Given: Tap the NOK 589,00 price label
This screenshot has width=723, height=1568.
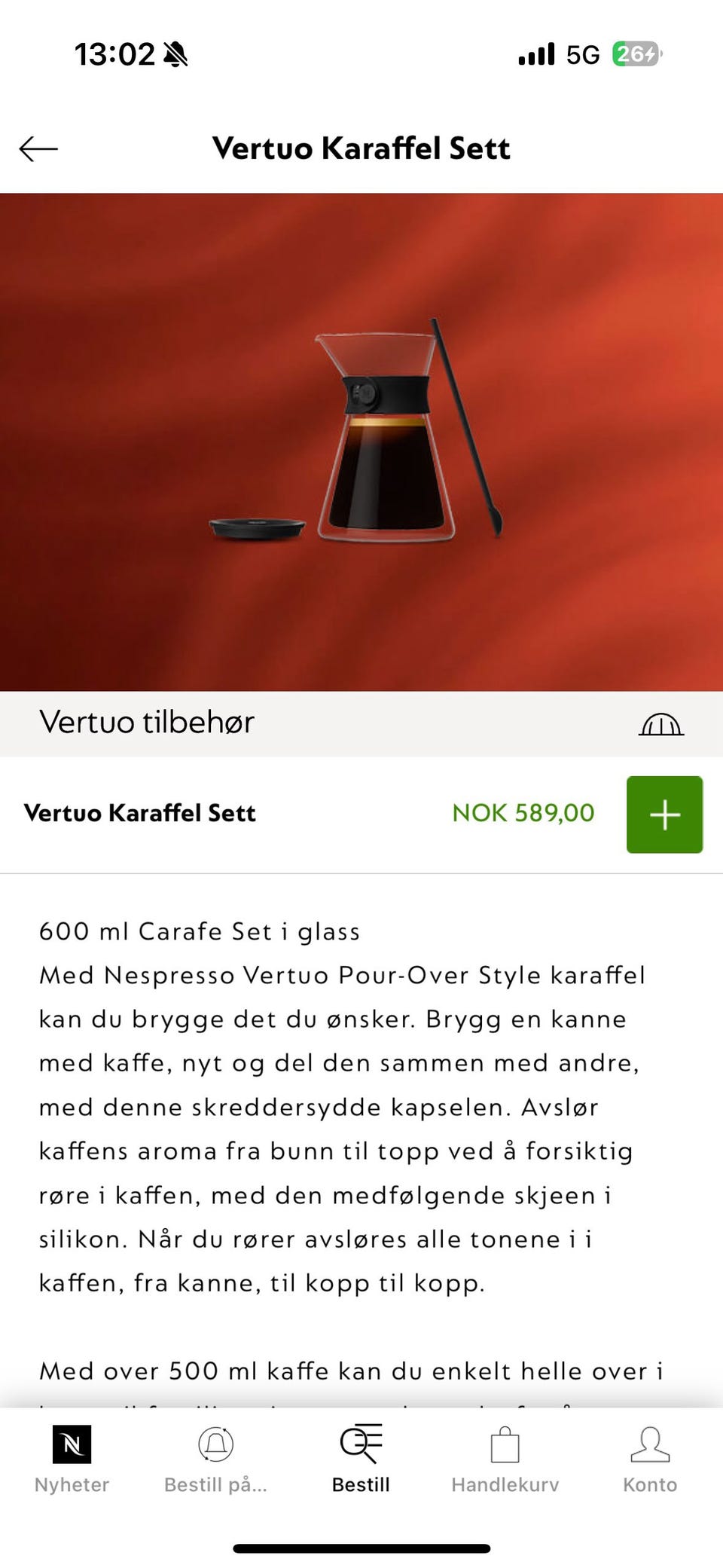Looking at the screenshot, I should [522, 813].
